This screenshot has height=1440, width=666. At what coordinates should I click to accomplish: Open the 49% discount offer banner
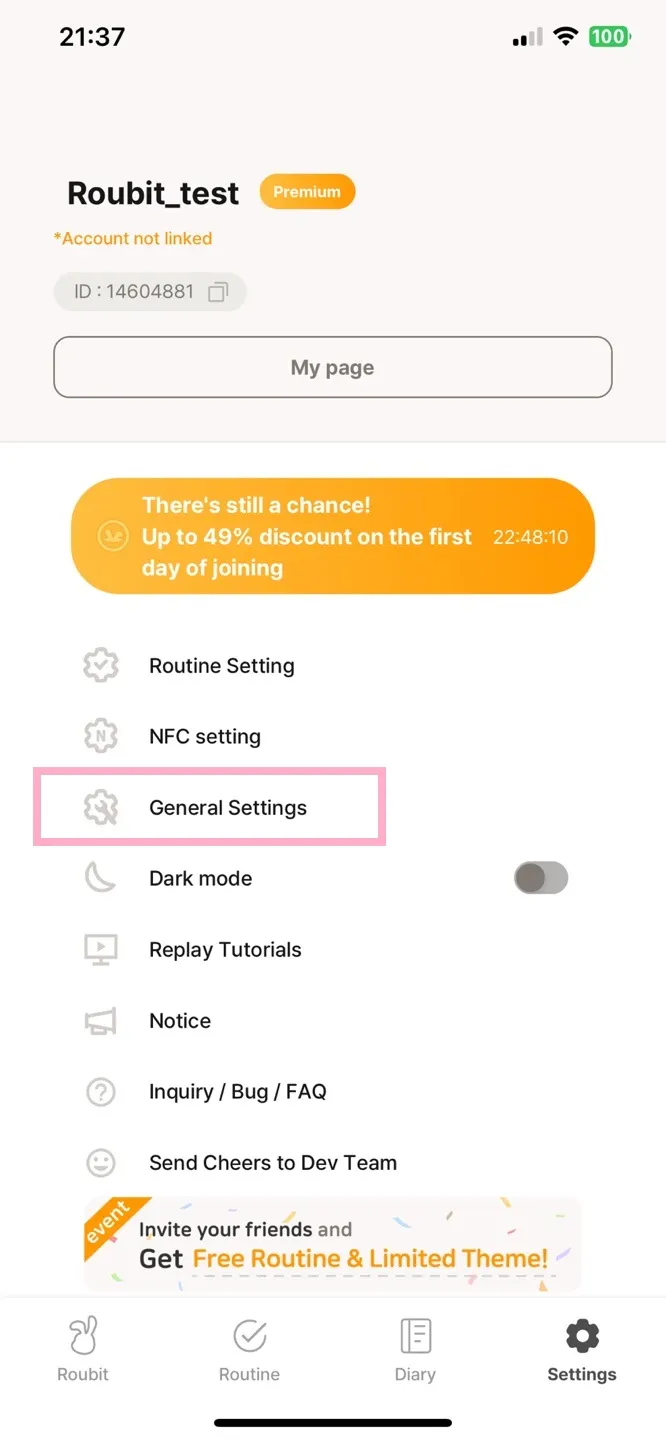(332, 537)
